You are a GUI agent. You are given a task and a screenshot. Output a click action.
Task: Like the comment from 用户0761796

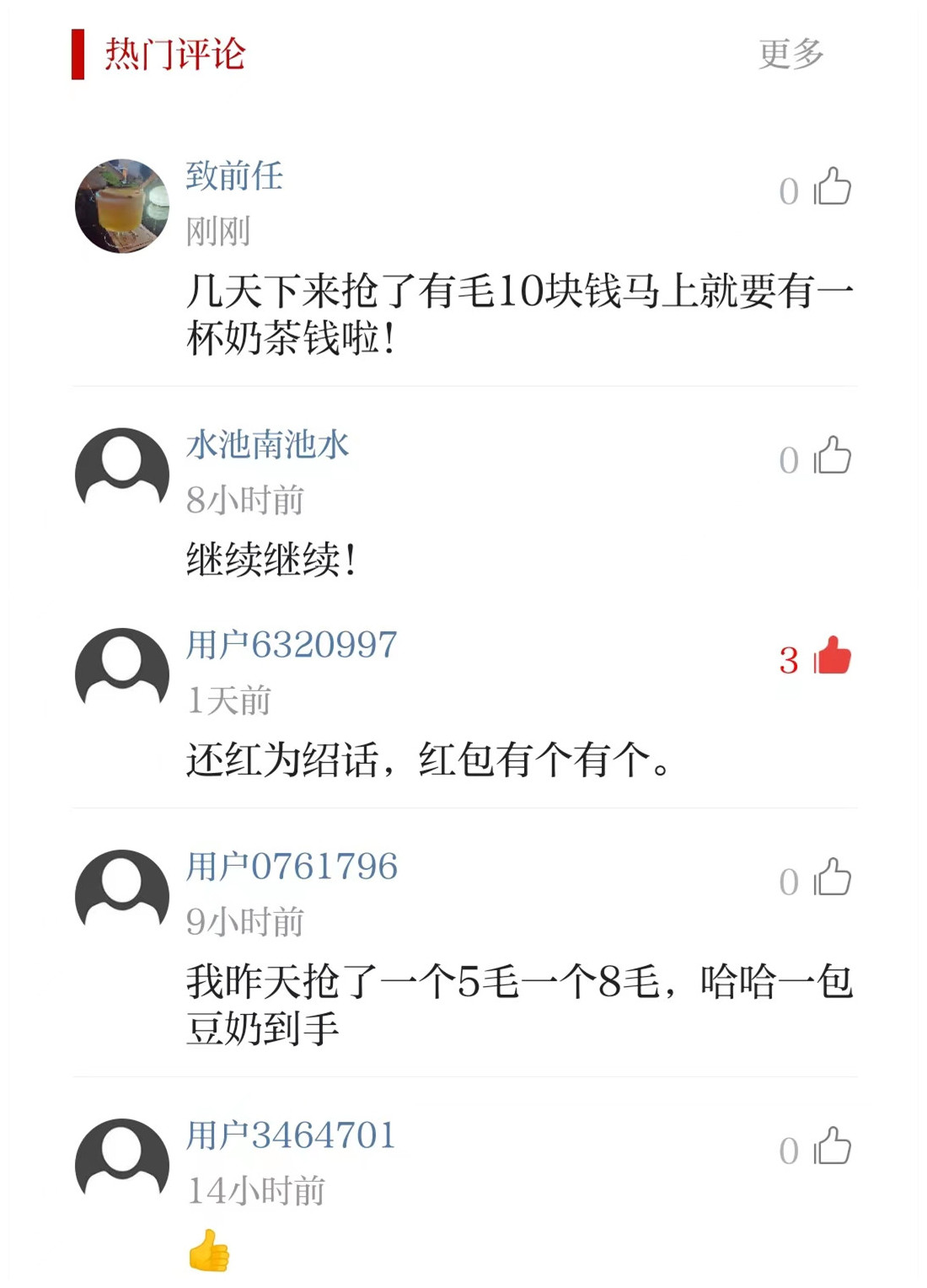[833, 878]
